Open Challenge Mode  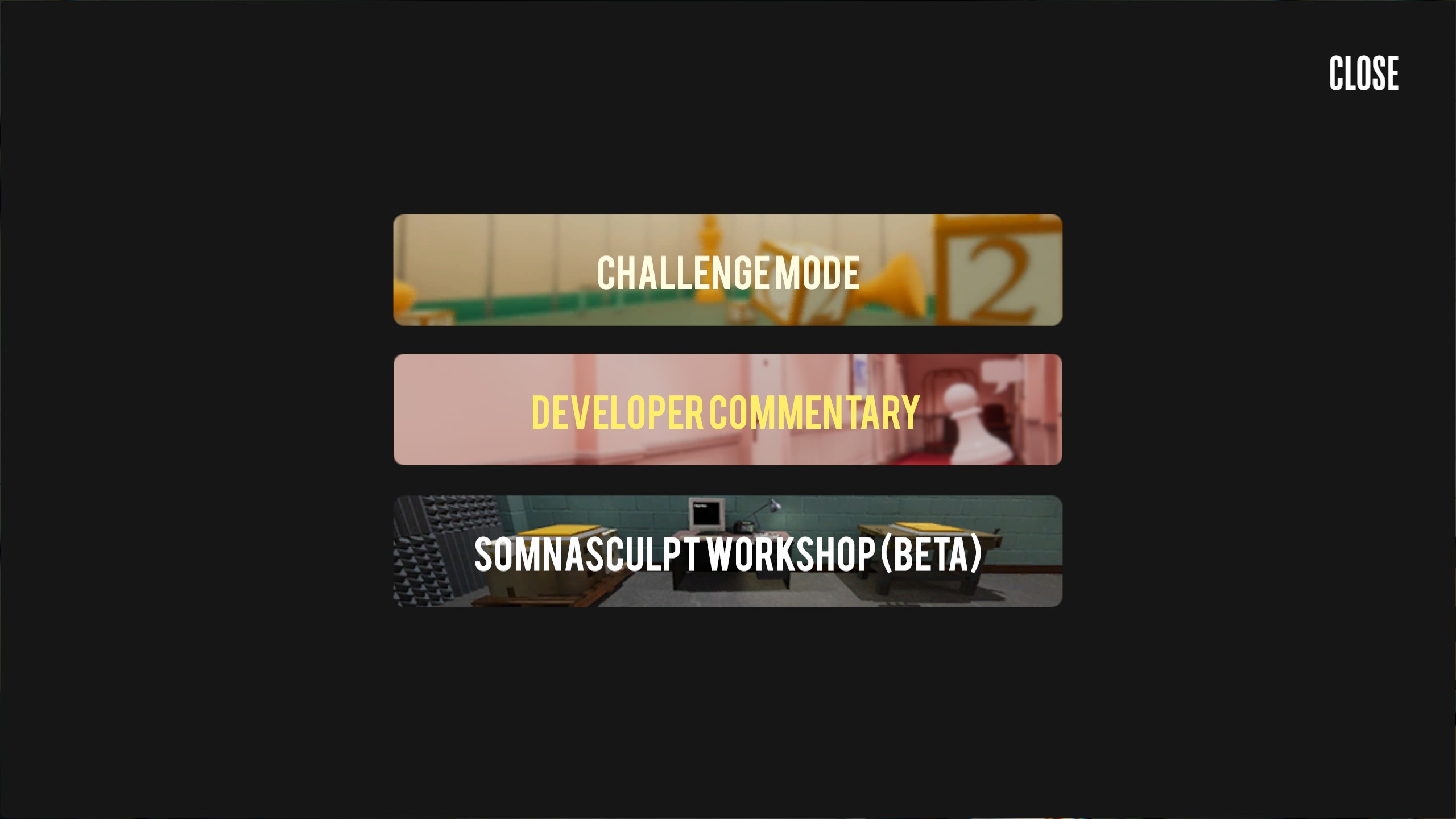(727, 270)
